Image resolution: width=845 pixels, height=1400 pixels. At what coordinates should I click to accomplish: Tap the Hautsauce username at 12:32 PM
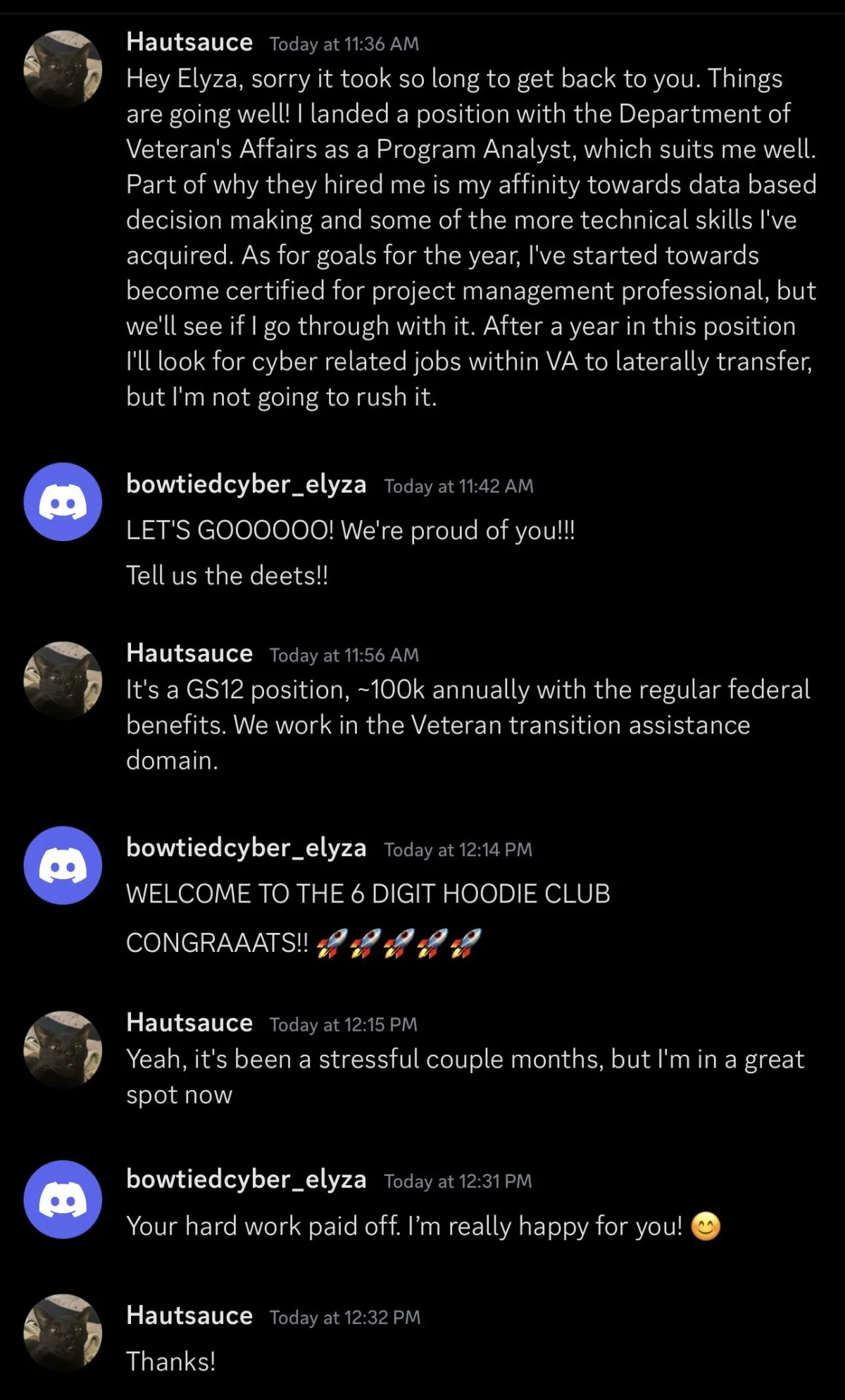[x=189, y=1315]
